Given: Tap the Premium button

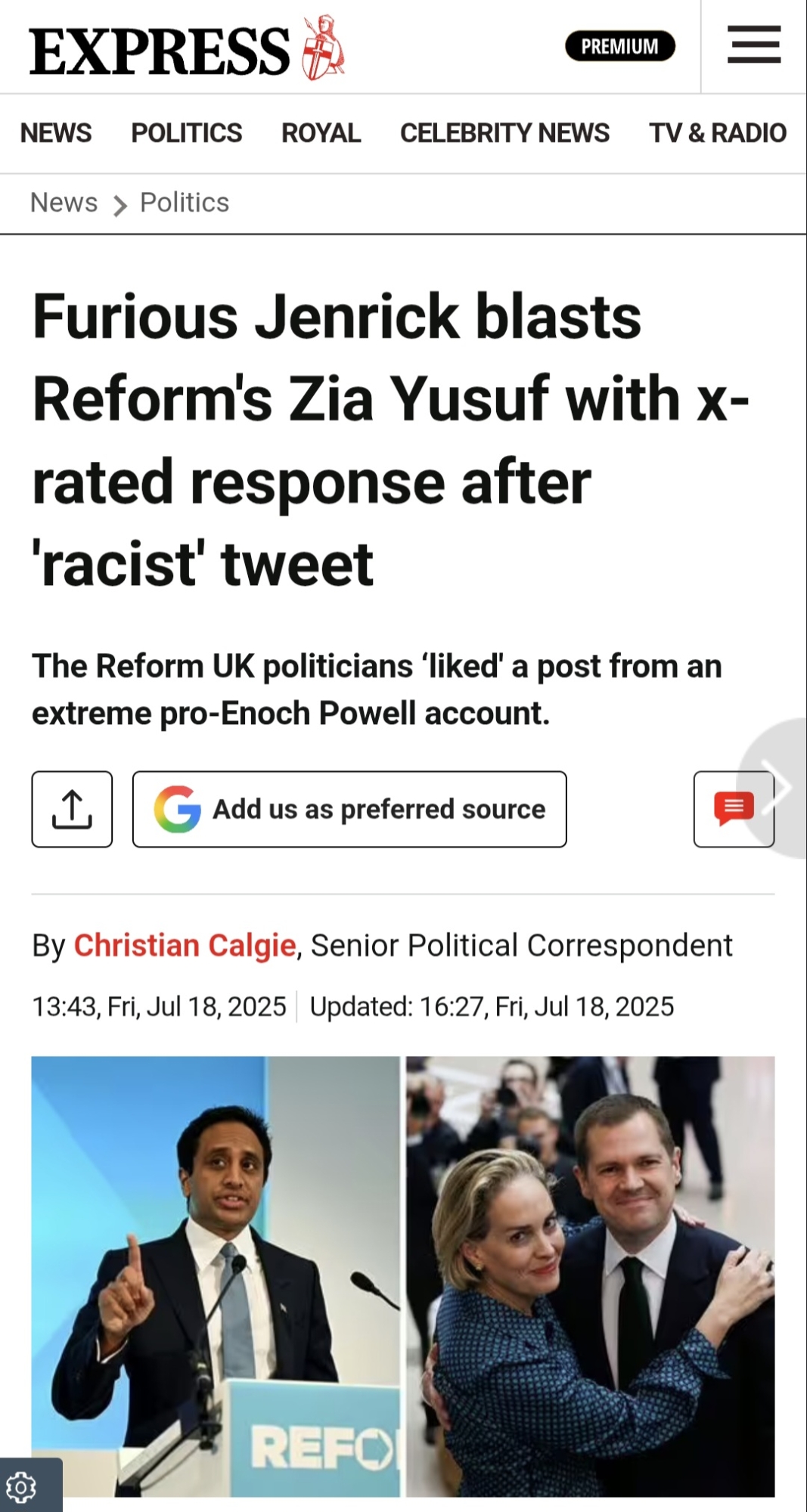Looking at the screenshot, I should [x=619, y=46].
